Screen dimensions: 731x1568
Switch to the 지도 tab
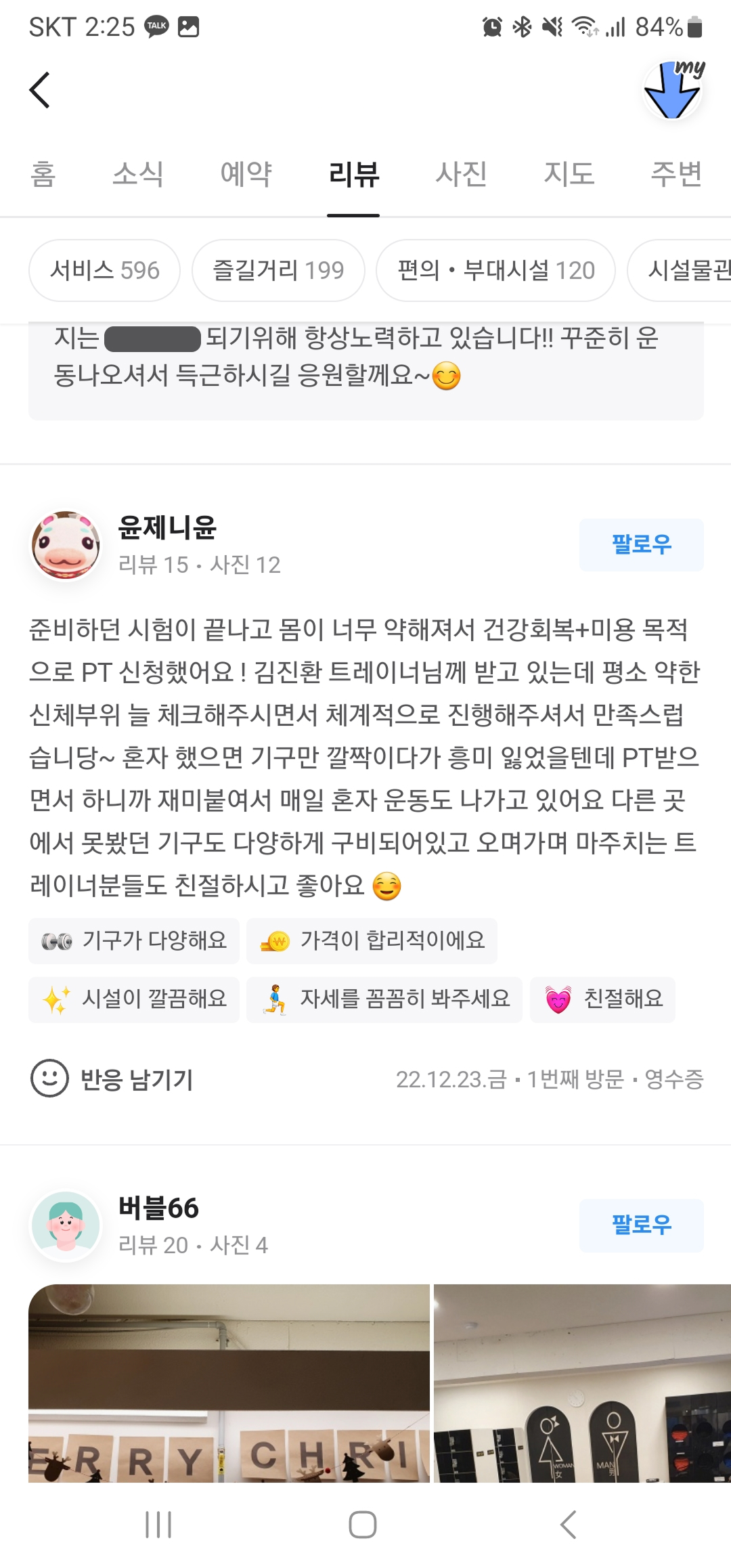click(x=569, y=174)
